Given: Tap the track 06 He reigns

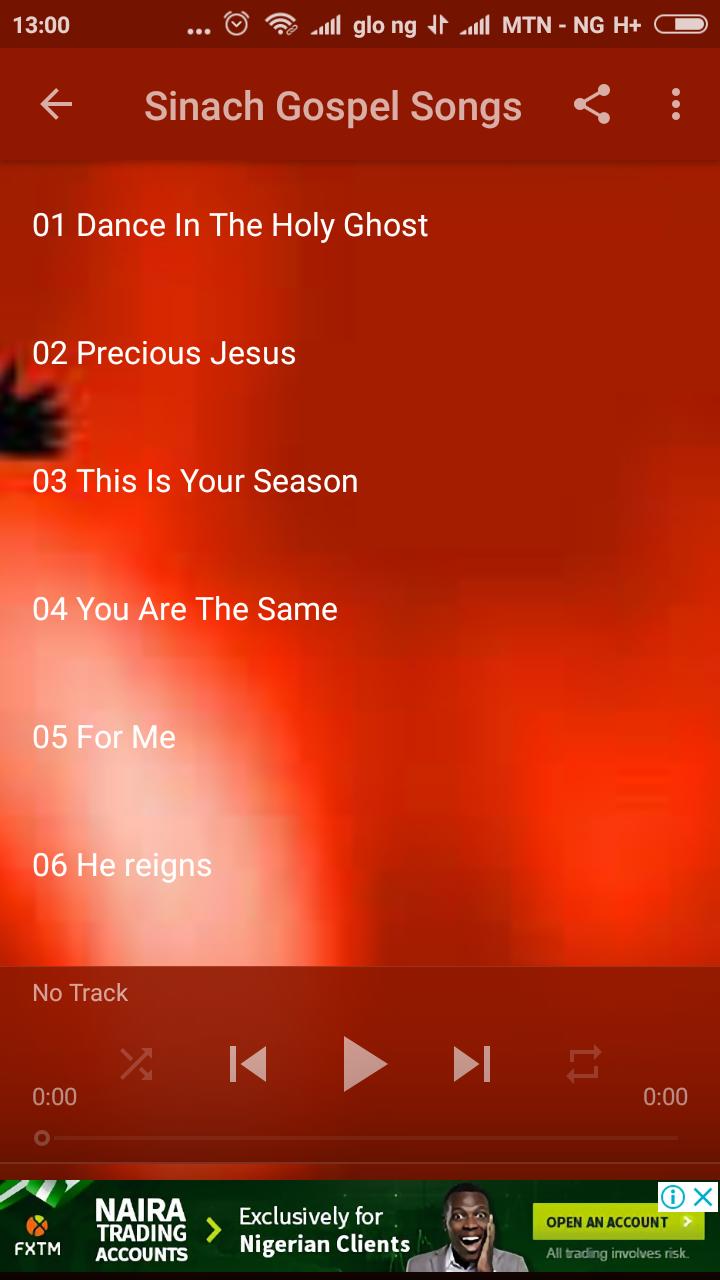Looking at the screenshot, I should pos(122,865).
